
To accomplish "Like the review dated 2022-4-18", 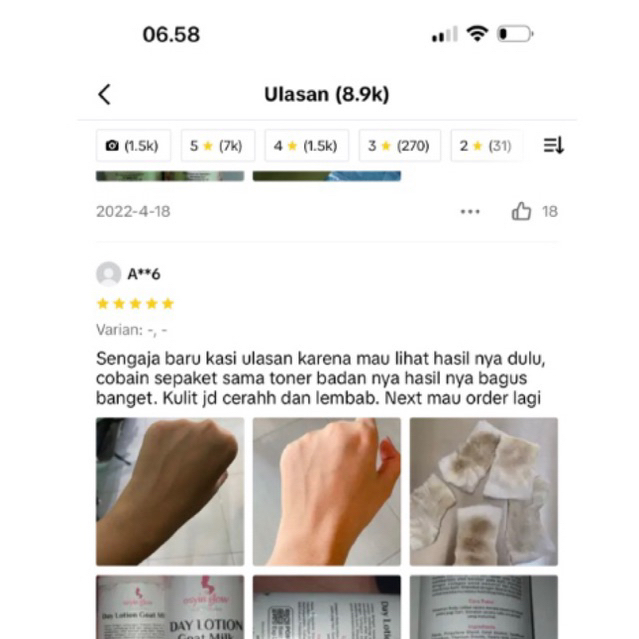I will coord(522,212).
